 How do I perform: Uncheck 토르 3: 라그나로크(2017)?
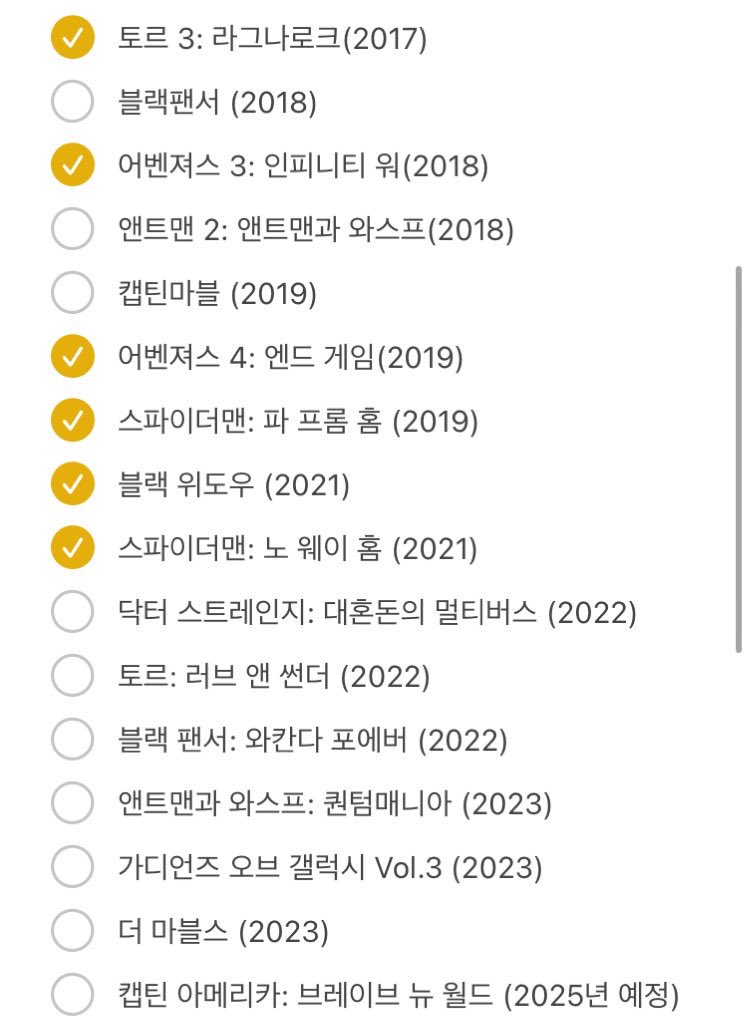coord(72,38)
